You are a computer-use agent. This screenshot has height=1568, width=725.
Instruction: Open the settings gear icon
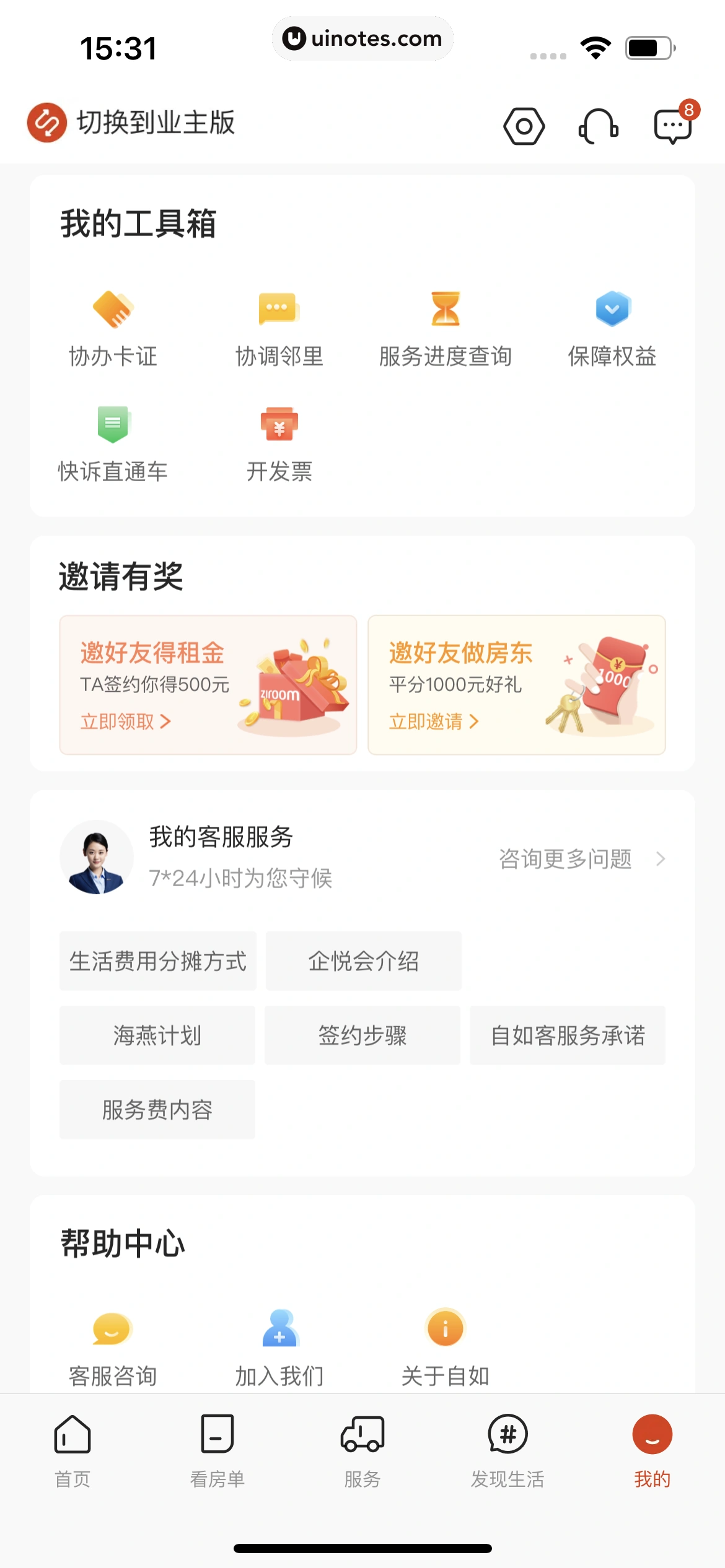point(524,125)
